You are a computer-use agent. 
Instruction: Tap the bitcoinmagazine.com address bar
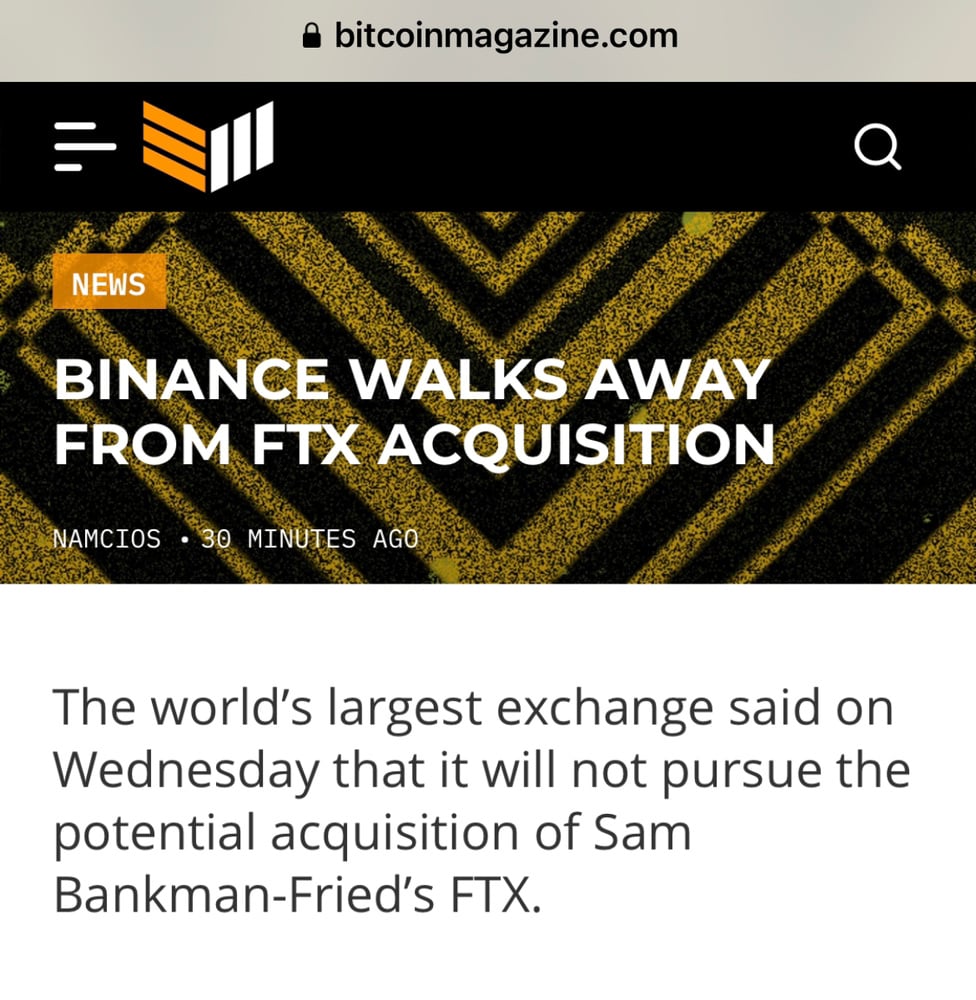490,37
